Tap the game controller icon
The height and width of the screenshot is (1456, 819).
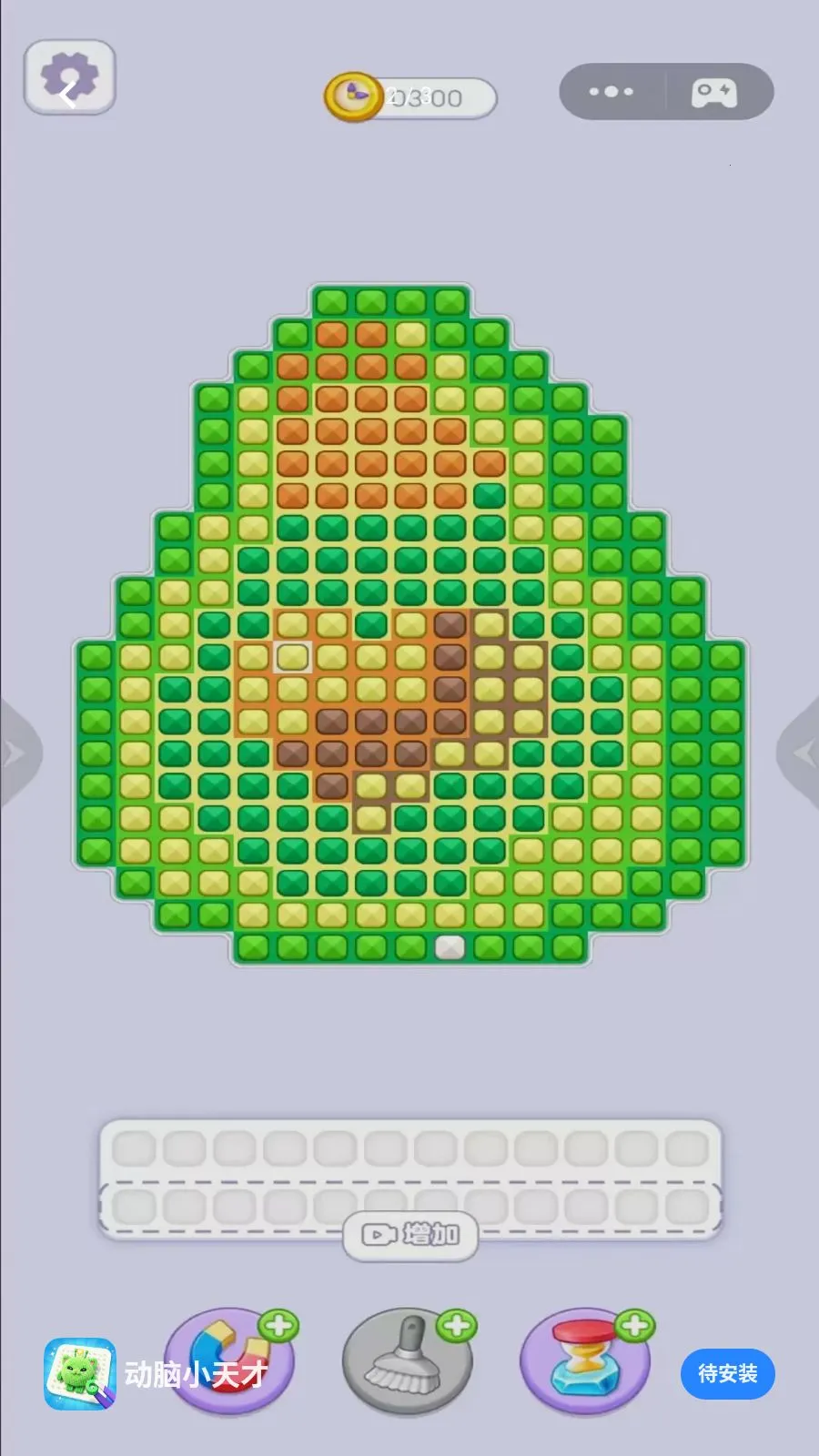714,92
